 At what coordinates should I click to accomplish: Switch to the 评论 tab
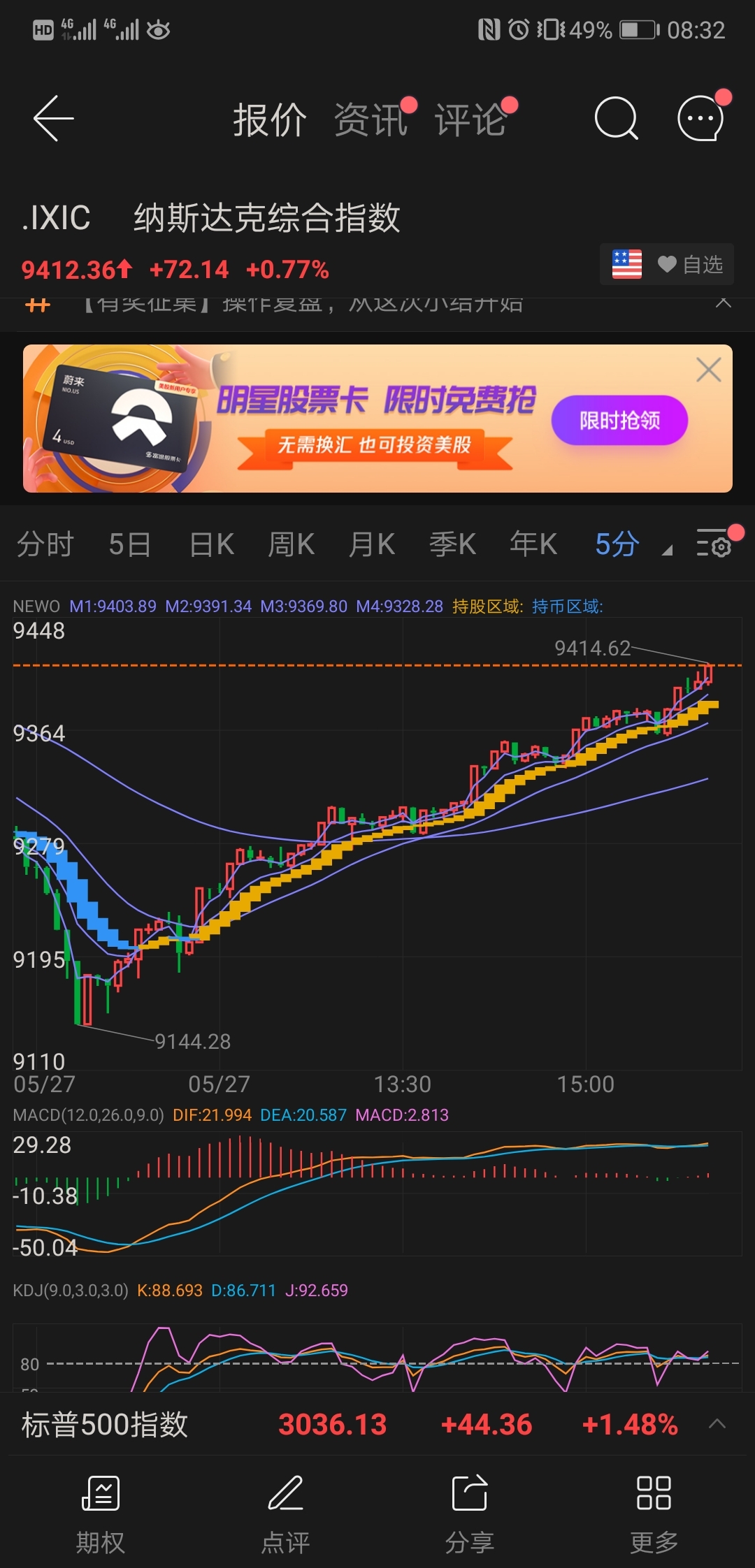pyautogui.click(x=470, y=120)
